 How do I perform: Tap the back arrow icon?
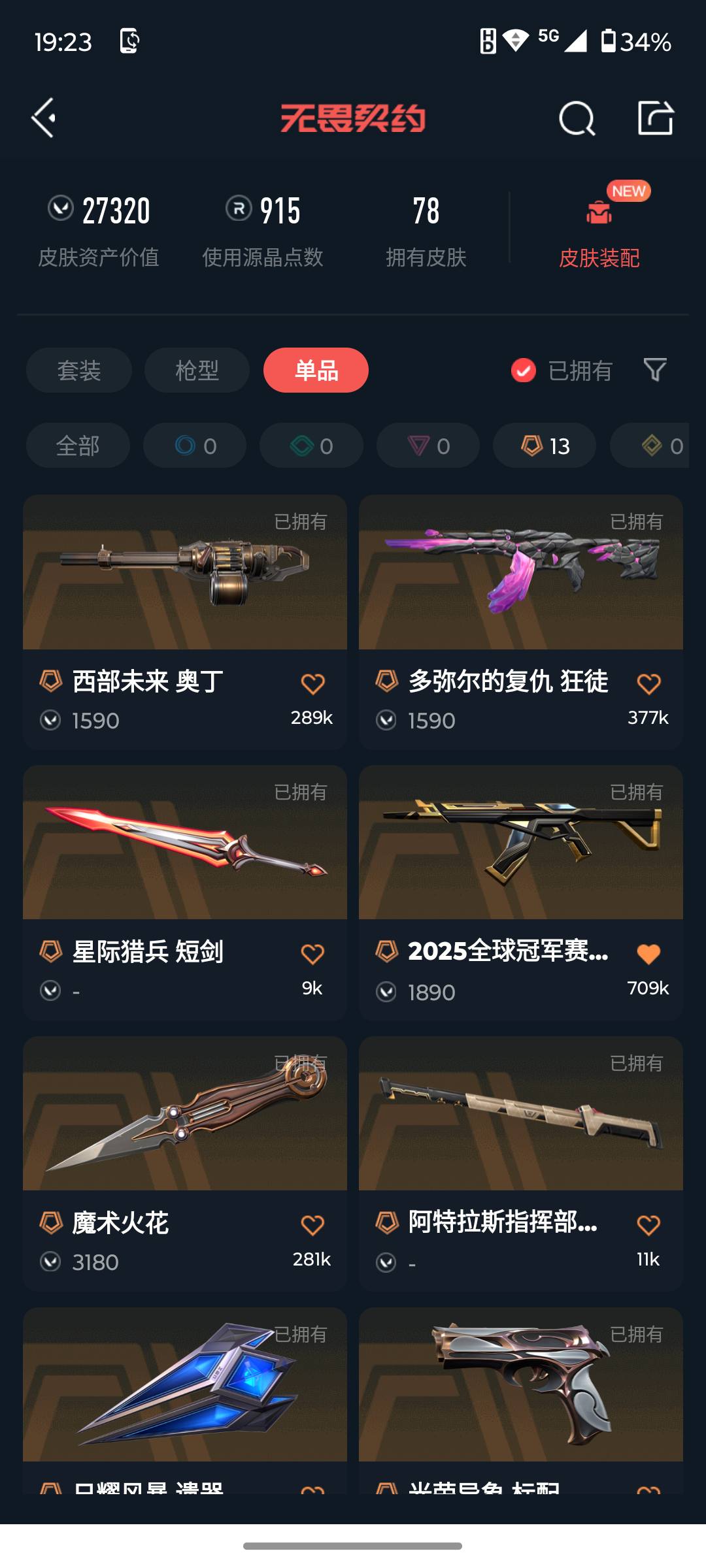43,118
